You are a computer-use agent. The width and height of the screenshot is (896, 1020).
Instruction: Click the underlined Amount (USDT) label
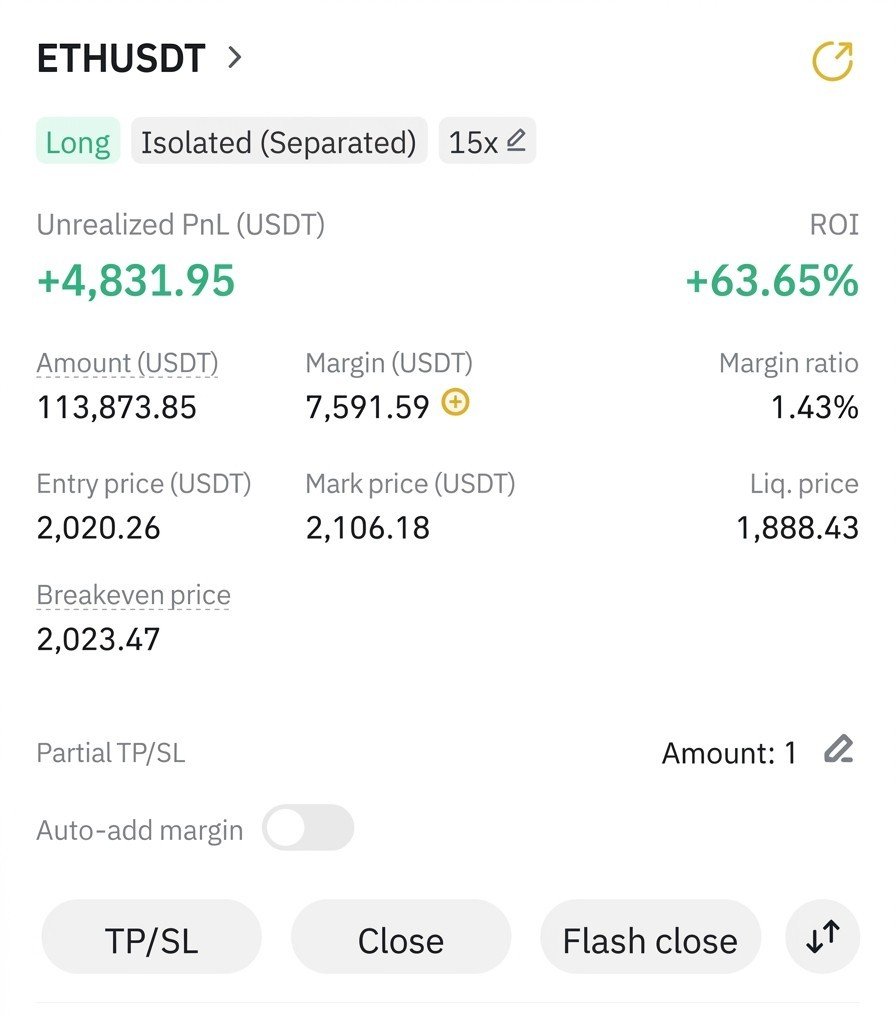[x=126, y=363]
